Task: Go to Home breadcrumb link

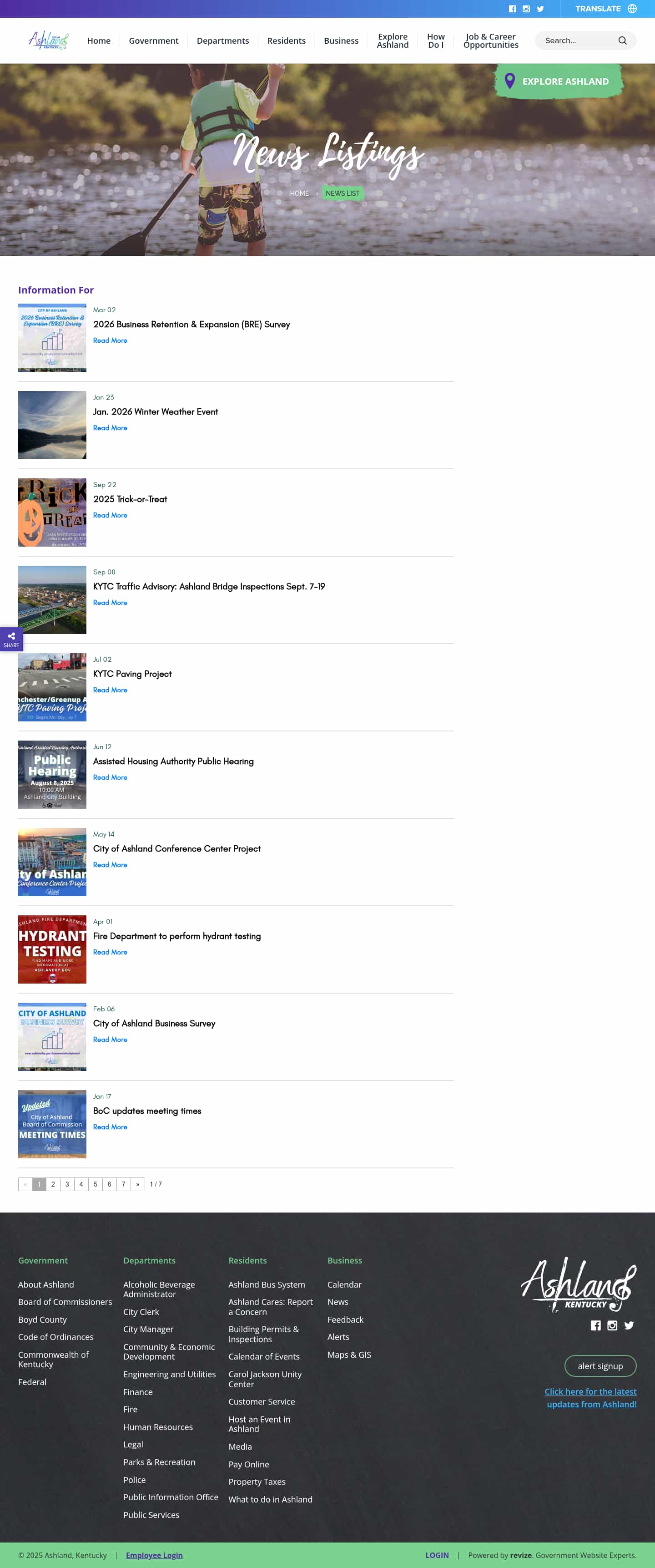Action: point(298,193)
